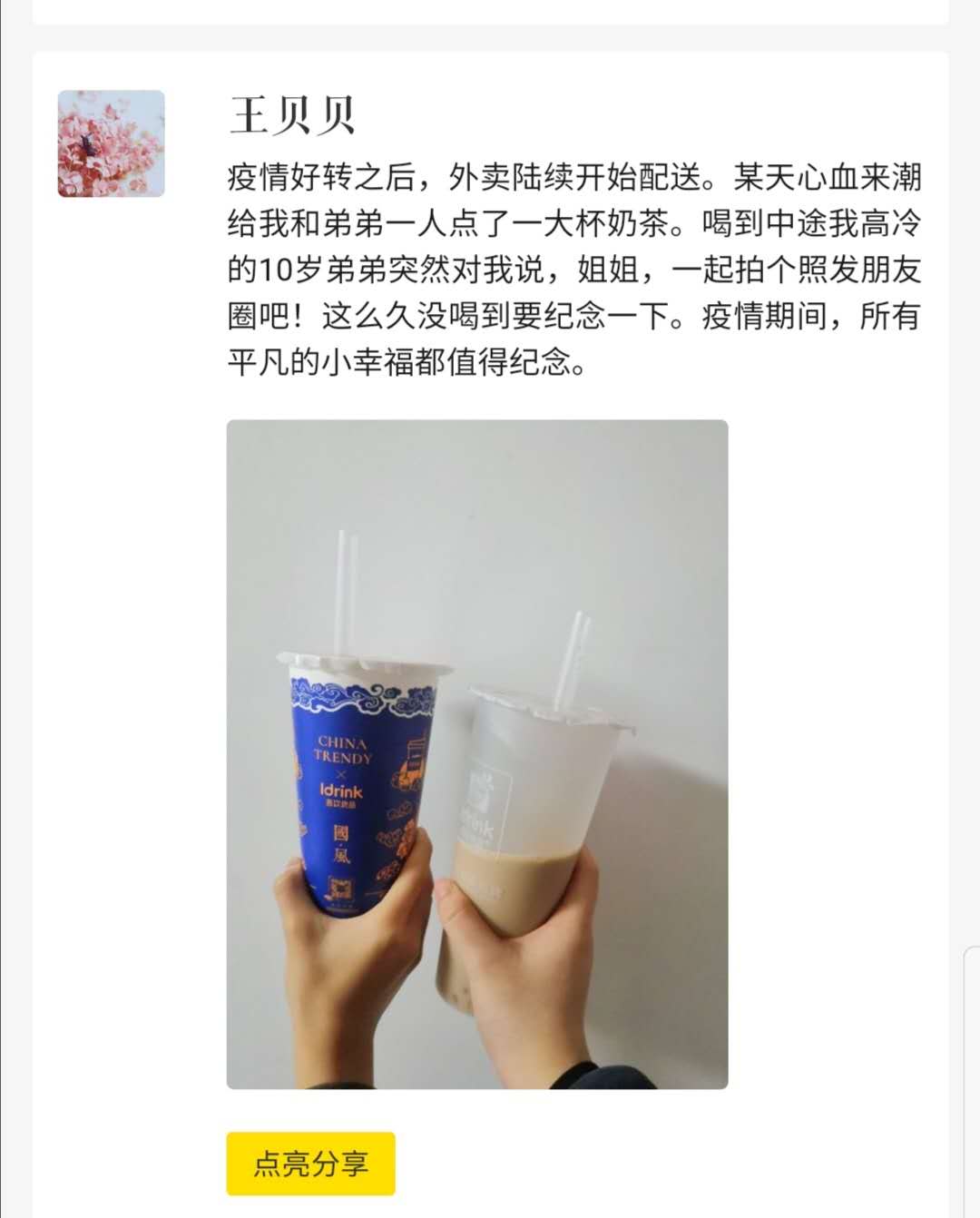Click the post text mentioning 奶茶
Viewport: 980px width, 1218px height.
pos(635,222)
